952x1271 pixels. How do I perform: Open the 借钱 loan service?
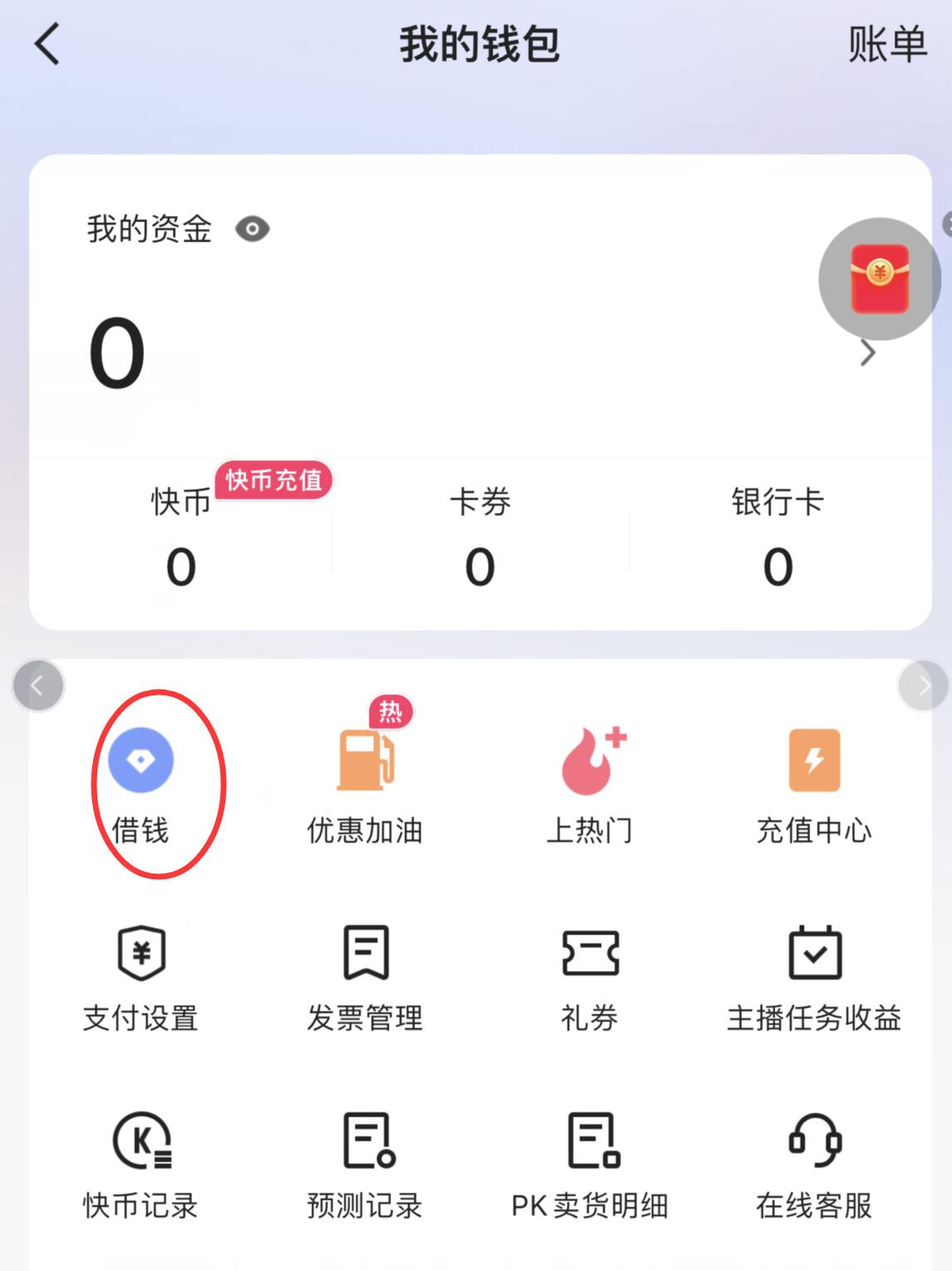(141, 784)
